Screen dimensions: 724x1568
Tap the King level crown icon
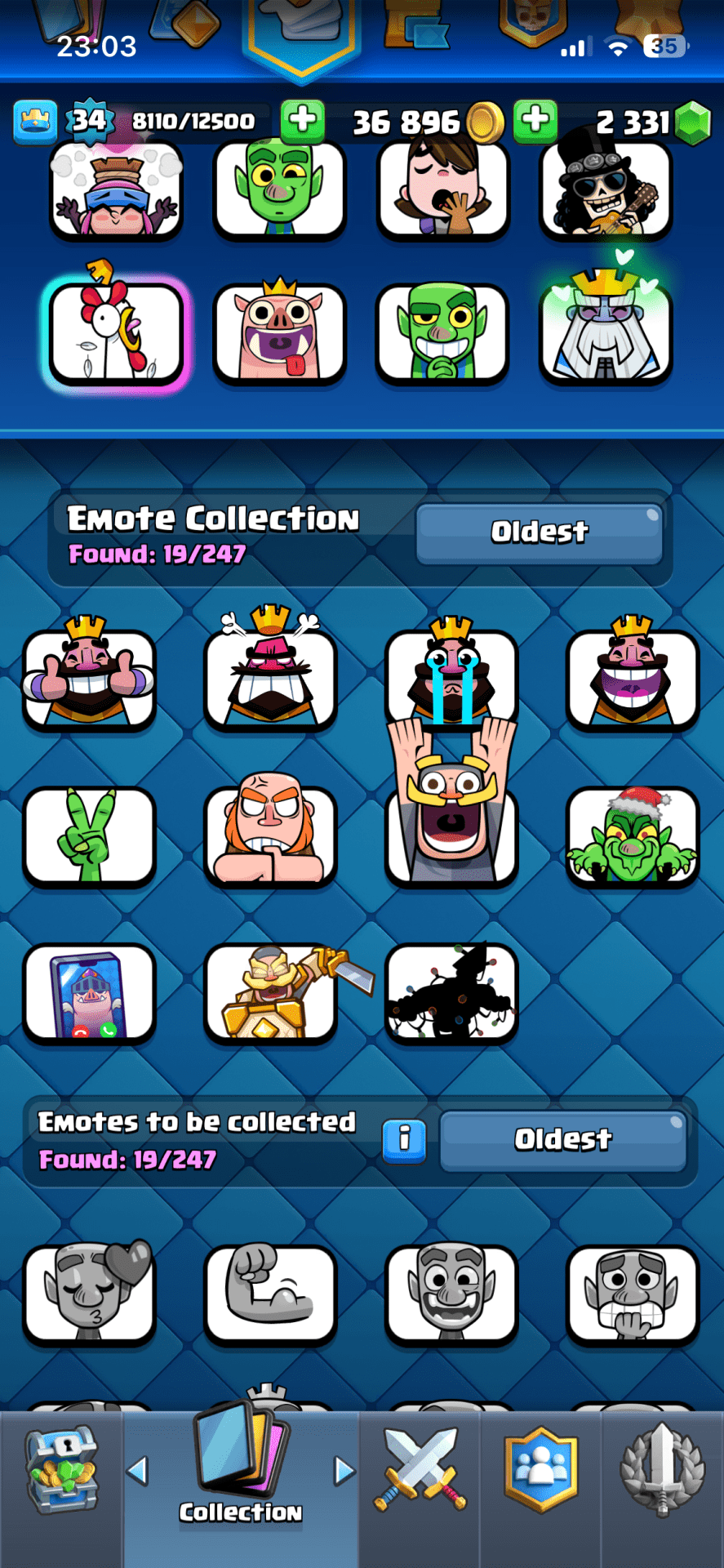[x=35, y=121]
